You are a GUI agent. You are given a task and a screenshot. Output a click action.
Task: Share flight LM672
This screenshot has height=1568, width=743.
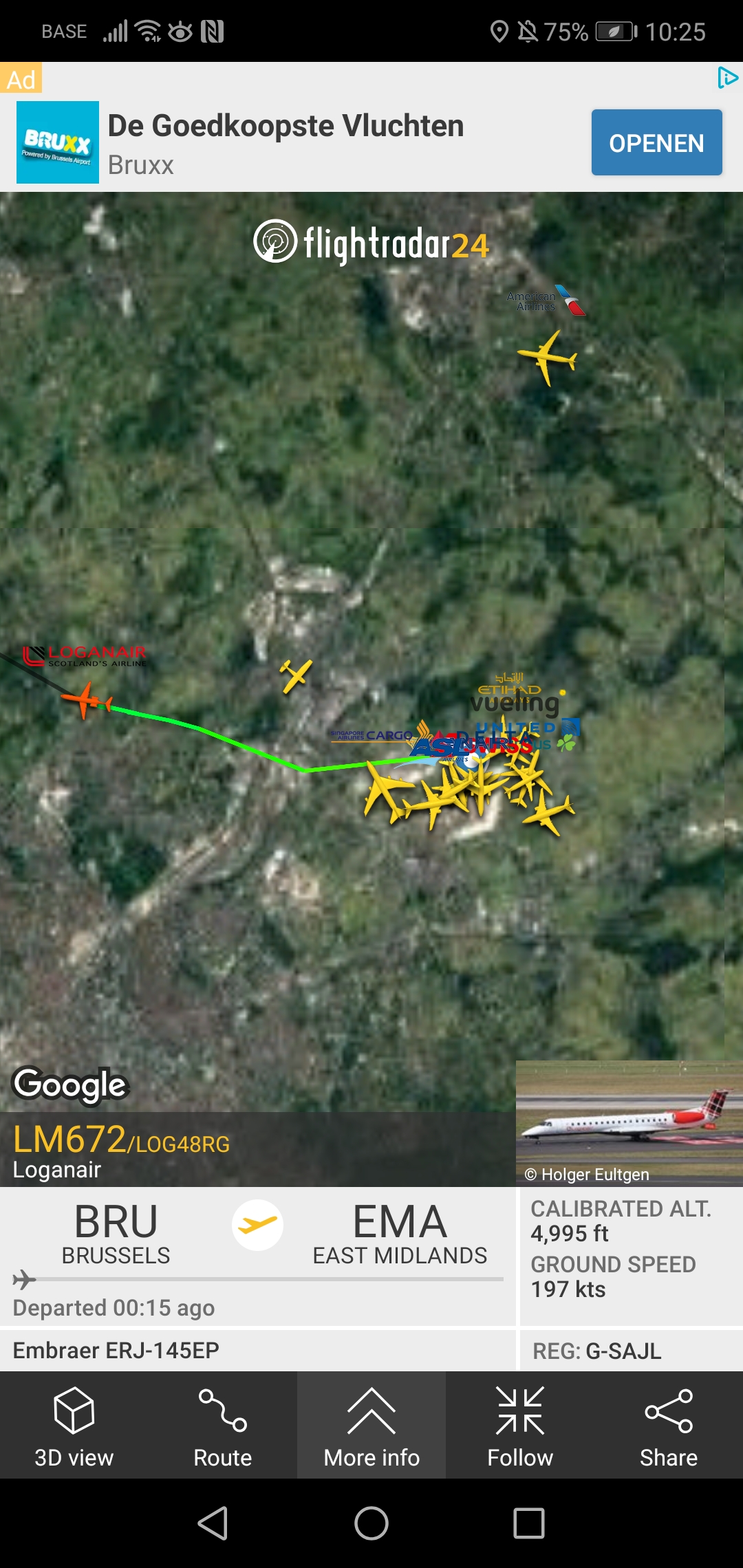pyautogui.click(x=668, y=1425)
